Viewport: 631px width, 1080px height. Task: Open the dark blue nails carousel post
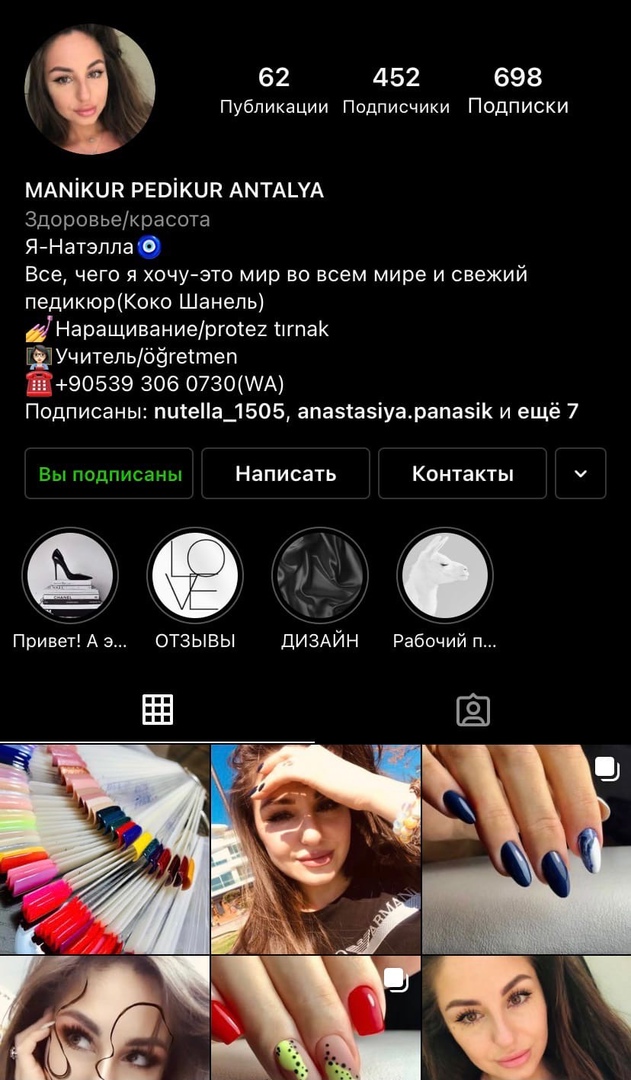526,848
